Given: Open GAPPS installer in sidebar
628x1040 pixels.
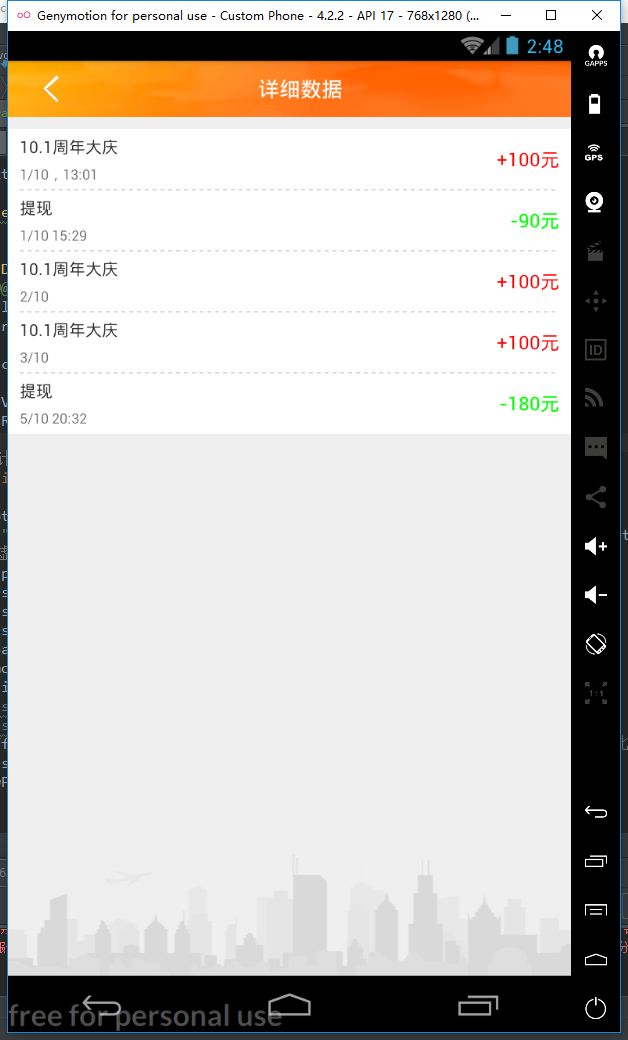Looking at the screenshot, I should point(596,56).
